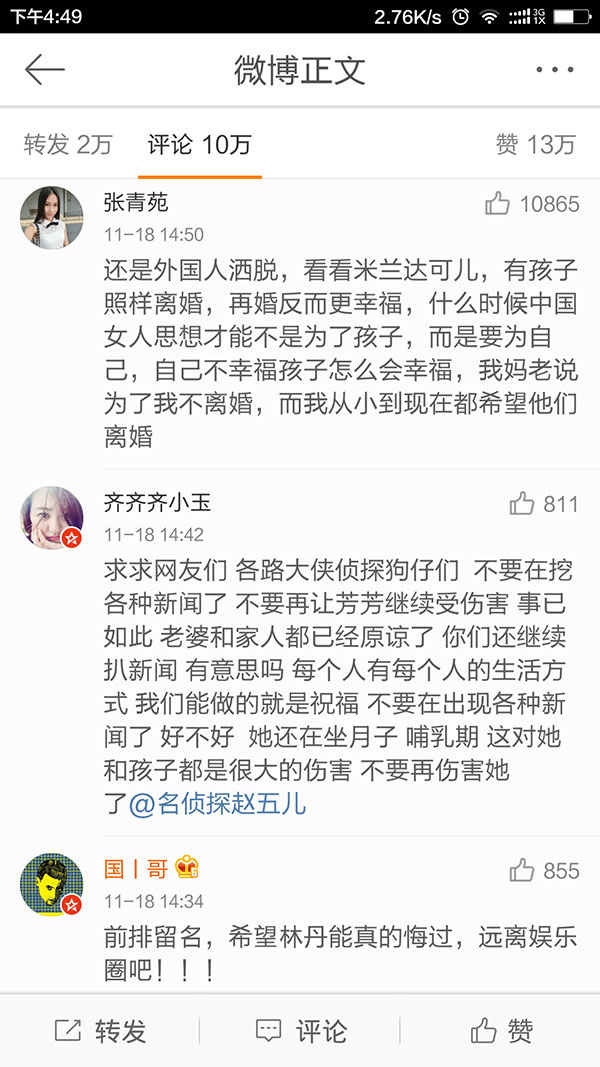Like the post with bottom 赞 button
Viewport: 600px width, 1067px height.
(500, 1030)
